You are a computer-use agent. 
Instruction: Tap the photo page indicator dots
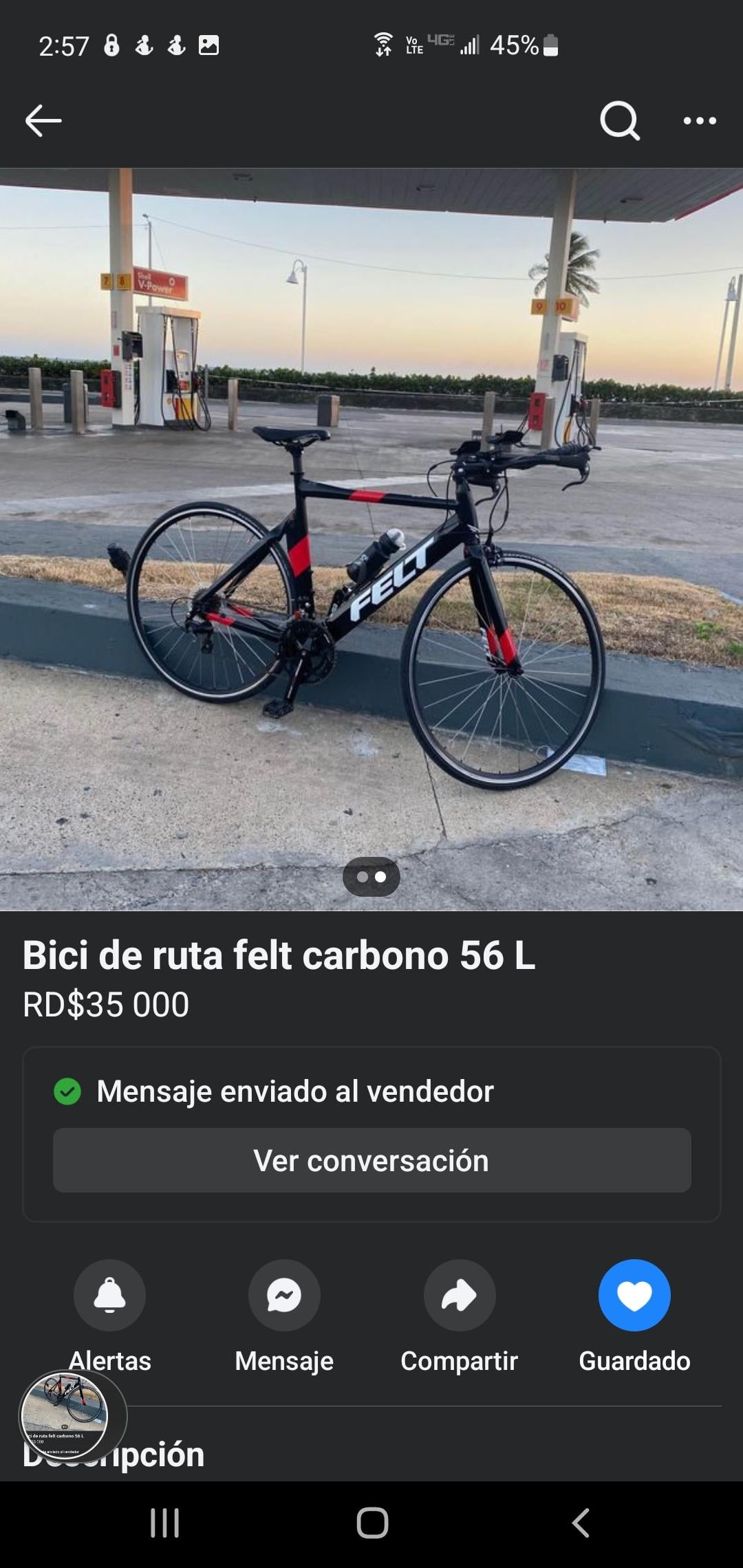371,877
